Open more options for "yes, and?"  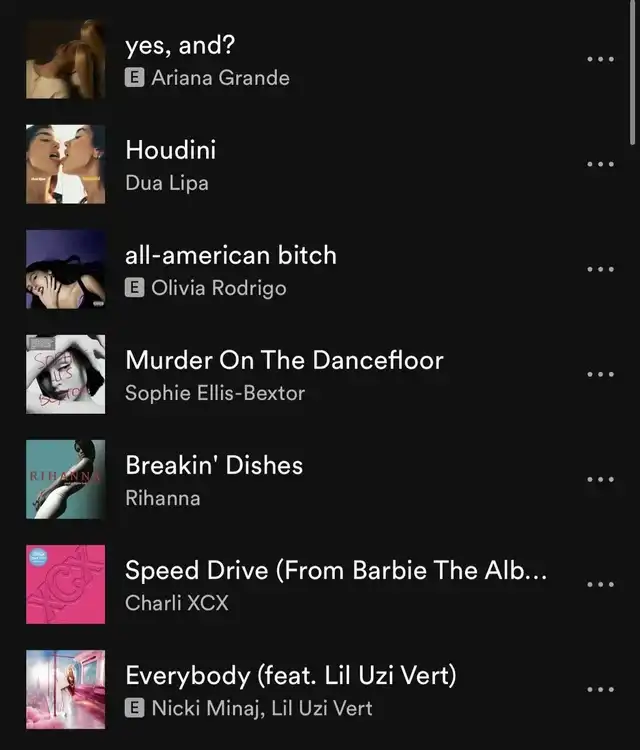(x=600, y=60)
